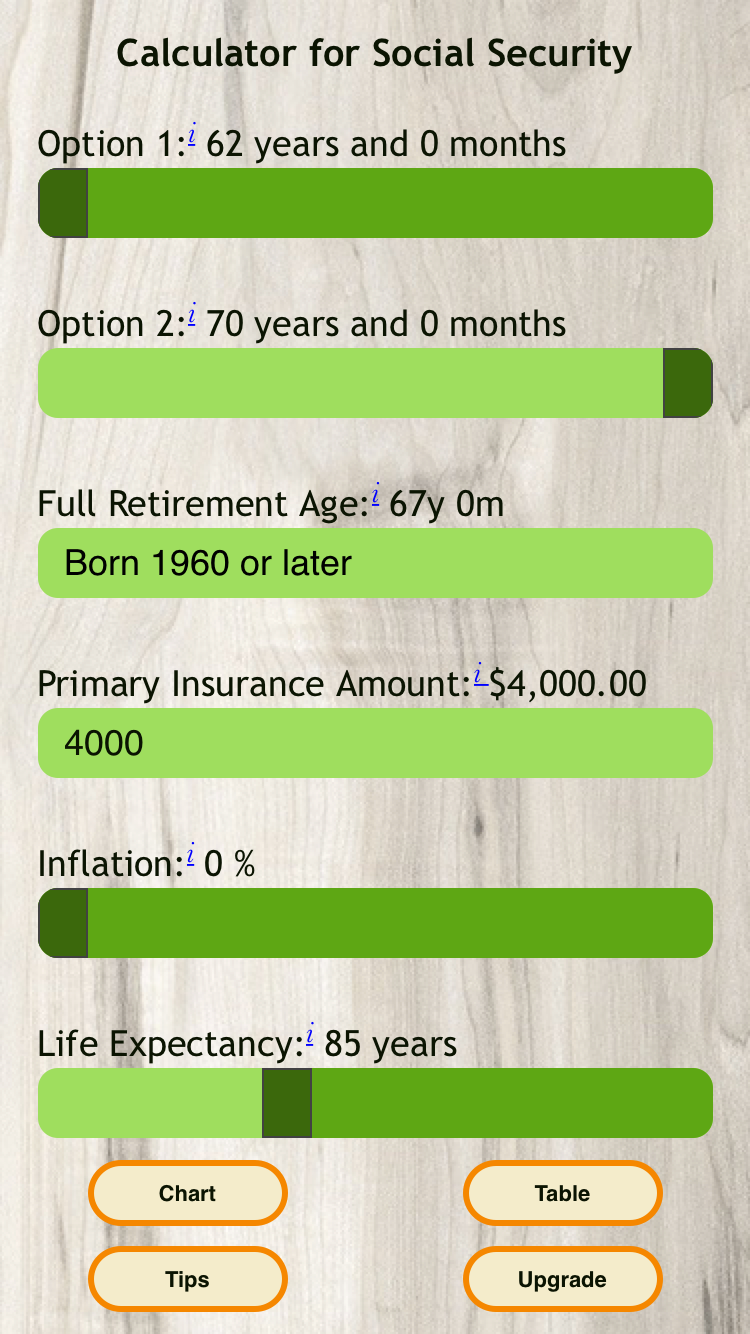Screen dimensions: 750x1334
Task: Open the info link next to Option 1
Action: pyautogui.click(x=192, y=139)
